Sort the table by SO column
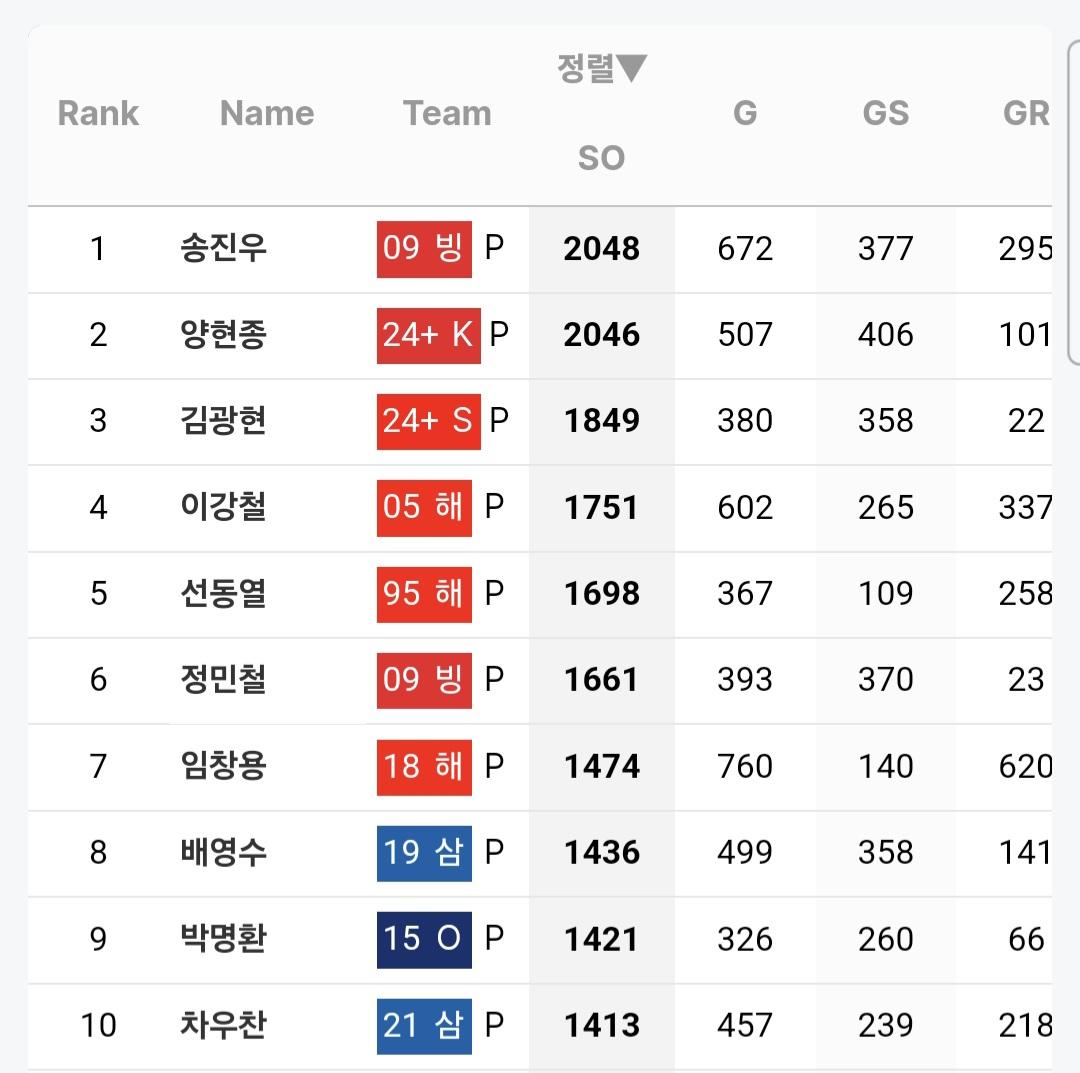 point(601,157)
